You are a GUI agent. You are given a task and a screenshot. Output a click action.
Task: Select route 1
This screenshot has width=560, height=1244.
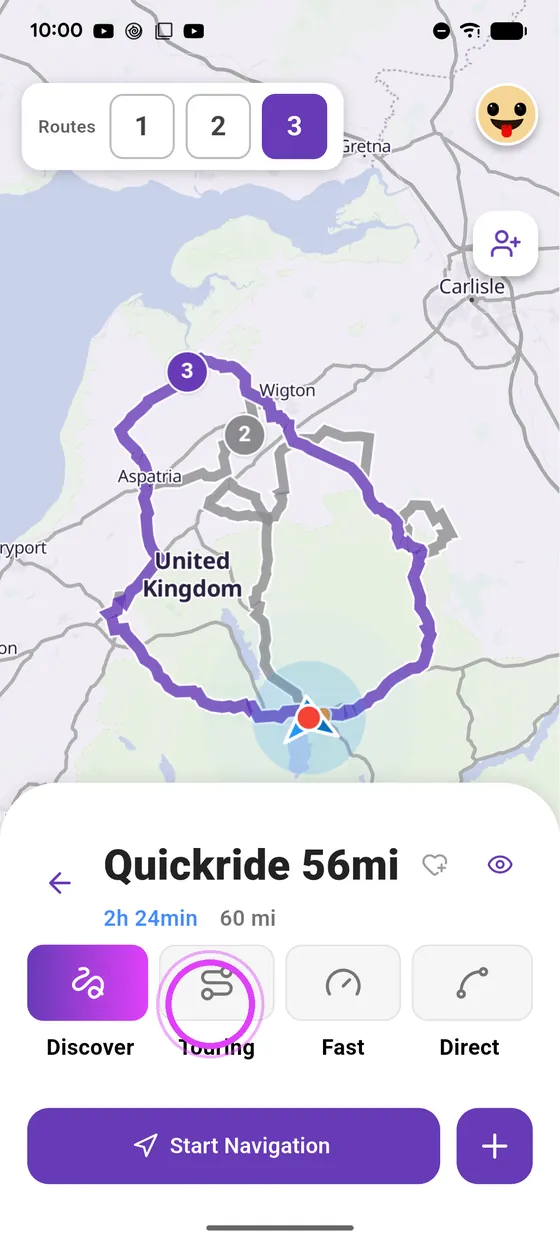point(142,127)
